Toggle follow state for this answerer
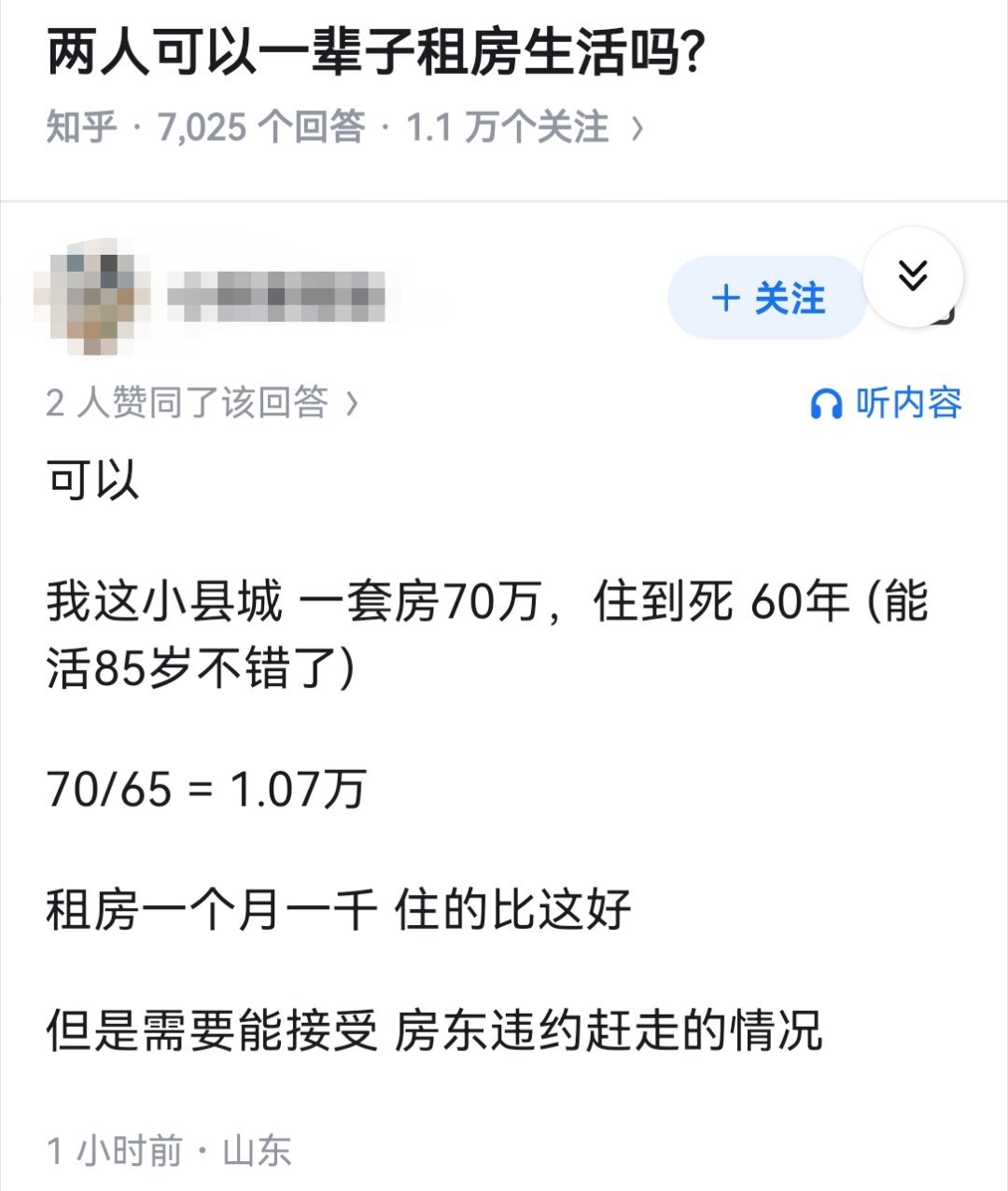Image resolution: width=1008 pixels, height=1191 pixels. 765,299
